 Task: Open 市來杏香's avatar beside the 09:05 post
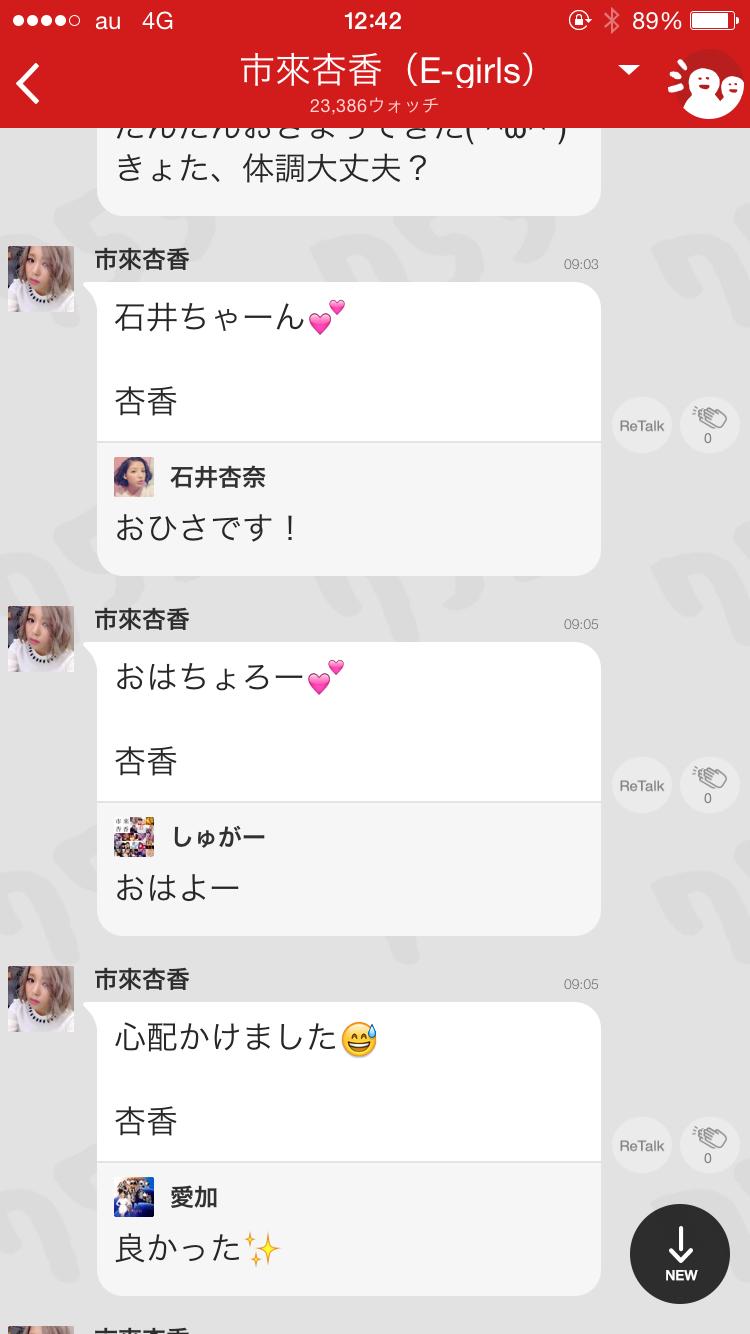tap(40, 639)
